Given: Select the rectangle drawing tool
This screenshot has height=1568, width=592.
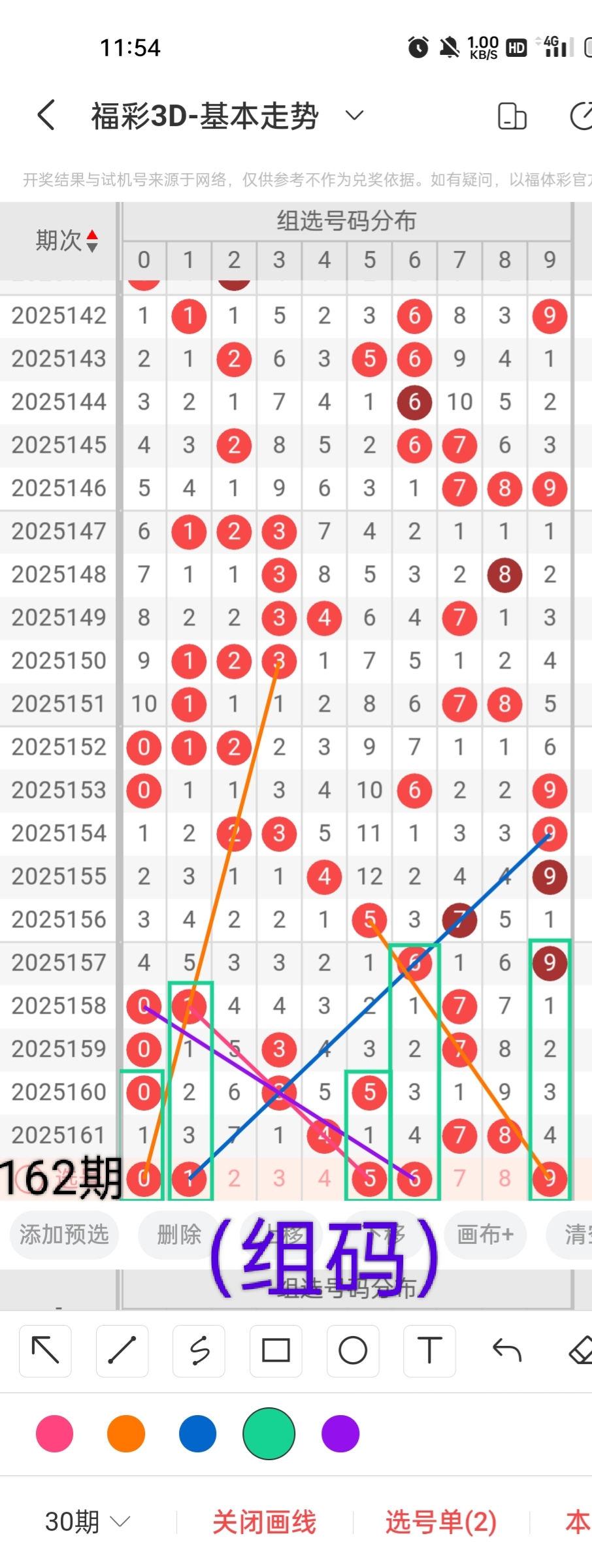Looking at the screenshot, I should (x=276, y=1350).
